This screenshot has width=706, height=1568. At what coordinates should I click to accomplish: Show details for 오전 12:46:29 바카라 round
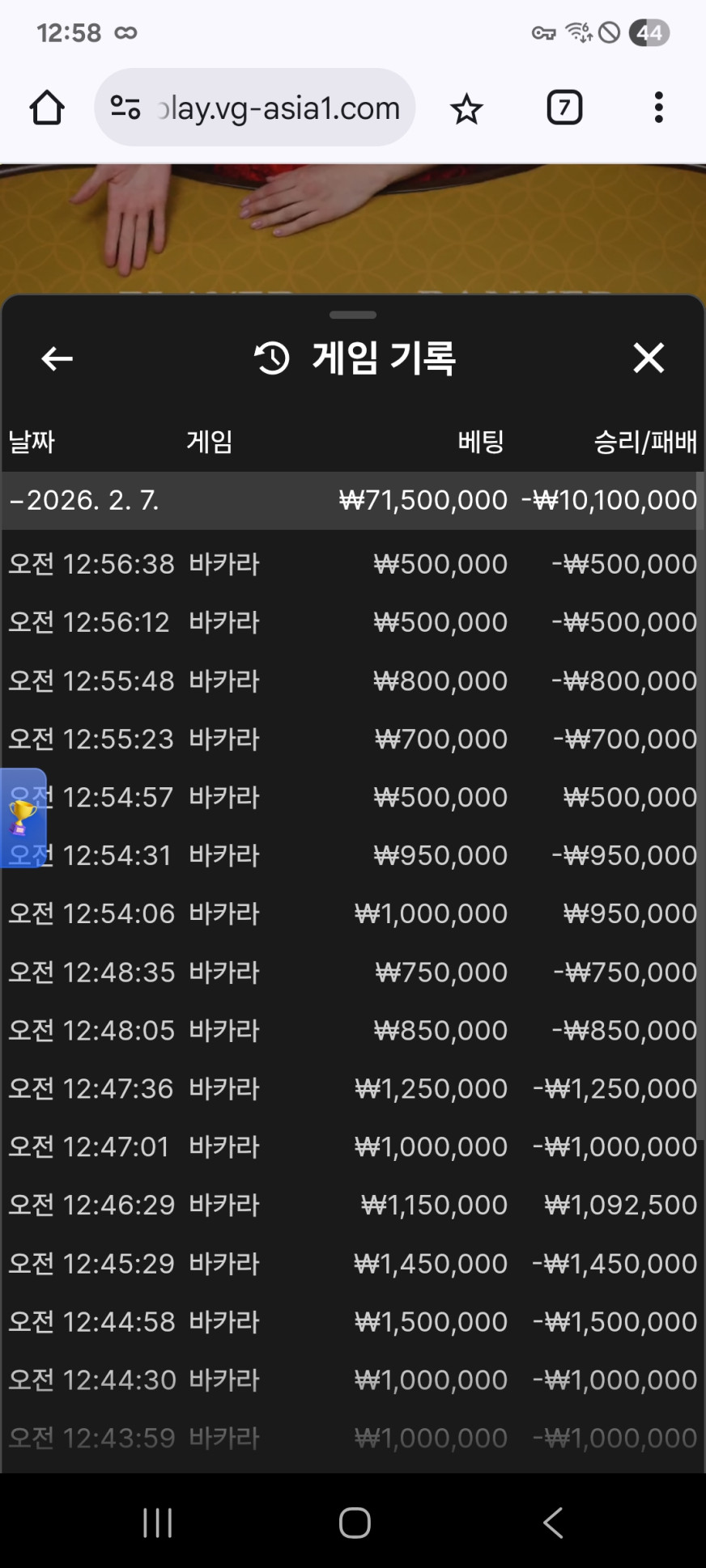click(352, 1205)
